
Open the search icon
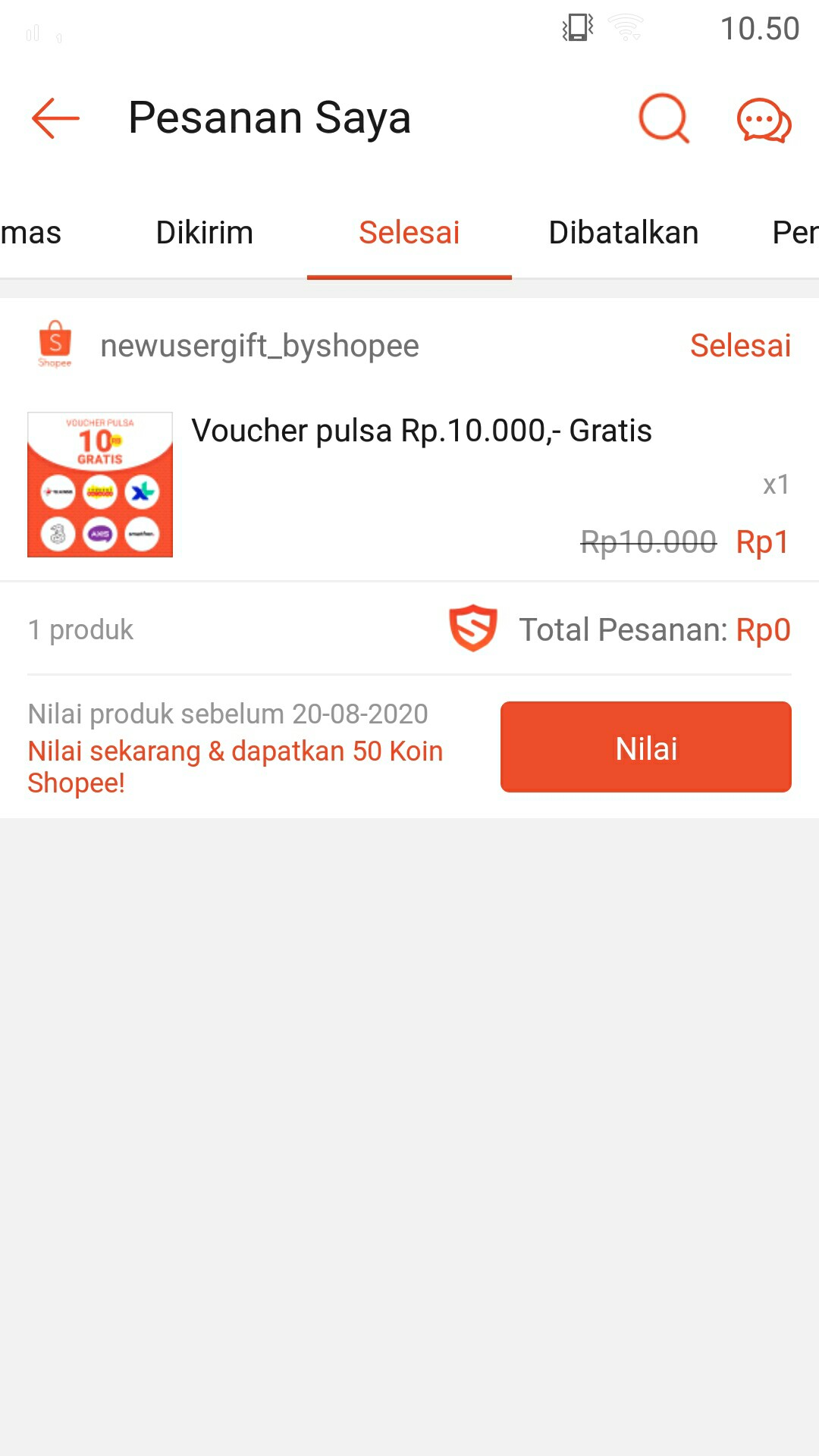tap(664, 118)
